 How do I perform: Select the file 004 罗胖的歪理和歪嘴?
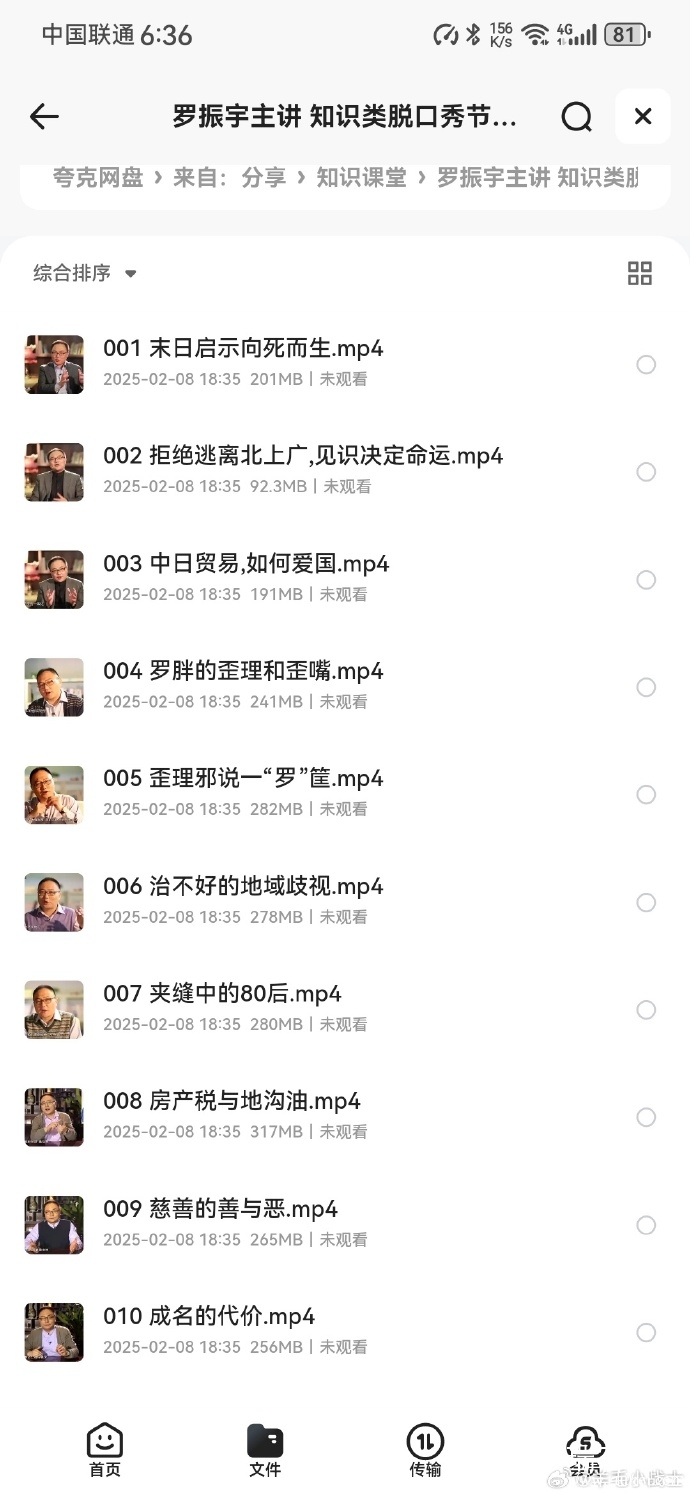pyautogui.click(x=646, y=687)
